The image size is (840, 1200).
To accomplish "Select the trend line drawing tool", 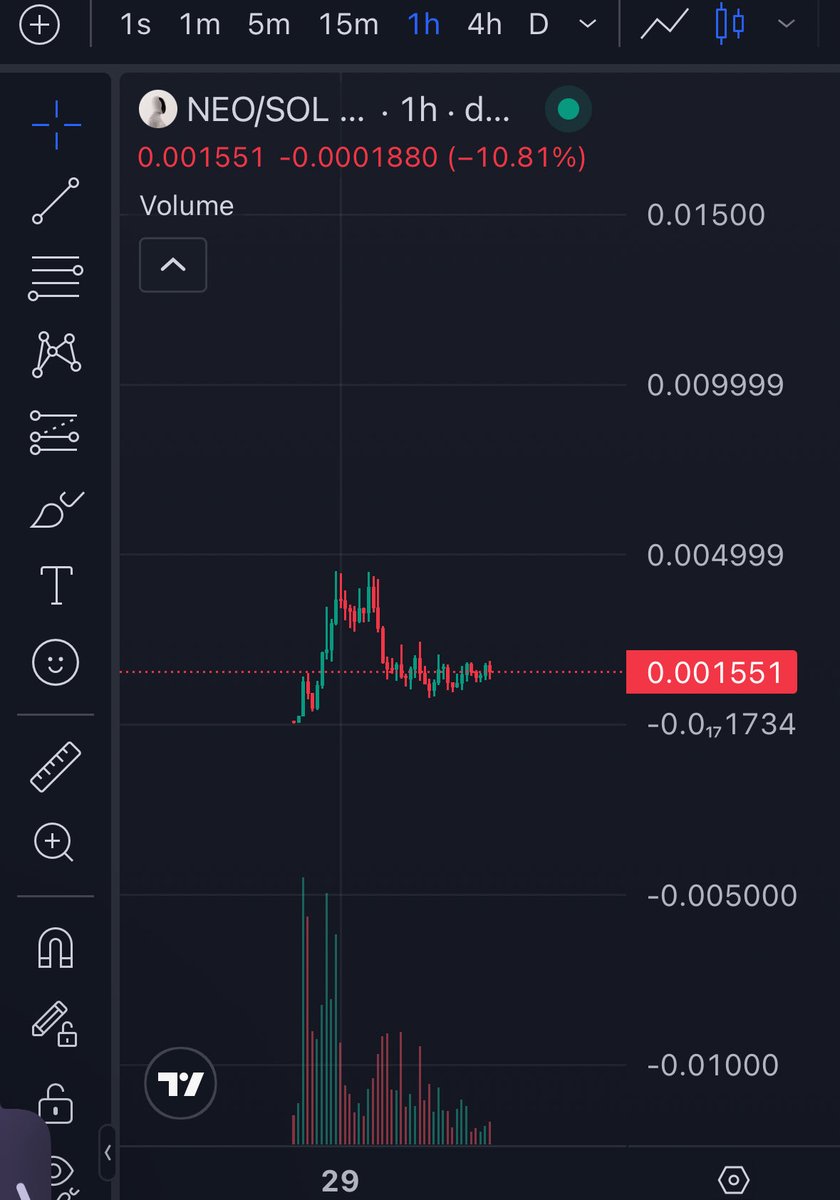I will pos(56,200).
